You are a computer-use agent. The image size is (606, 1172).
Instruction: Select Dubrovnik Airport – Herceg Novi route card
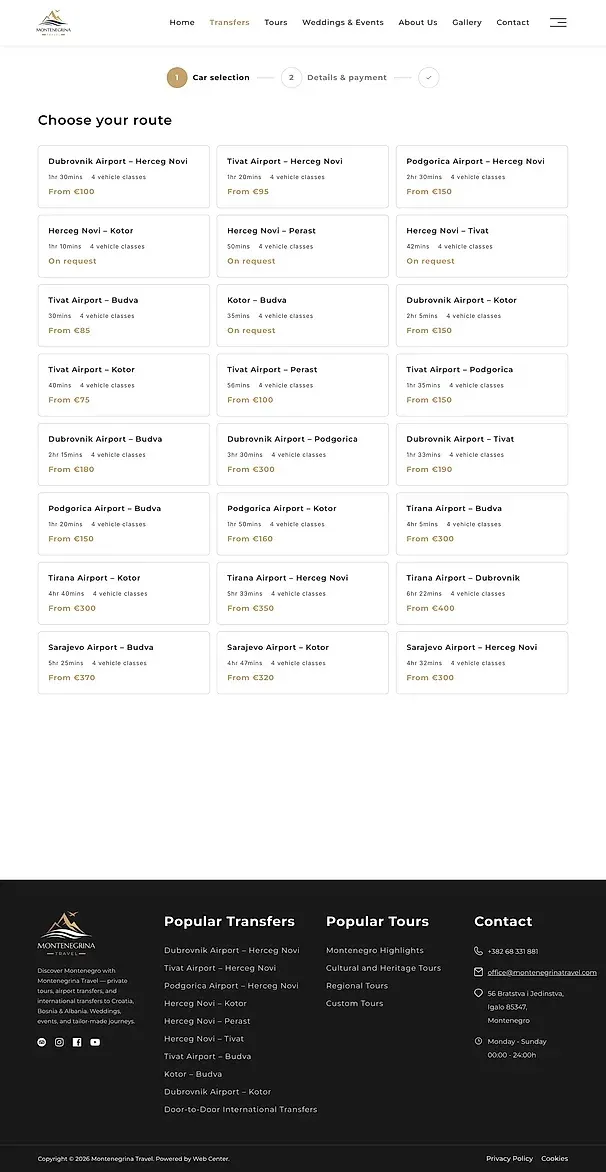[124, 176]
